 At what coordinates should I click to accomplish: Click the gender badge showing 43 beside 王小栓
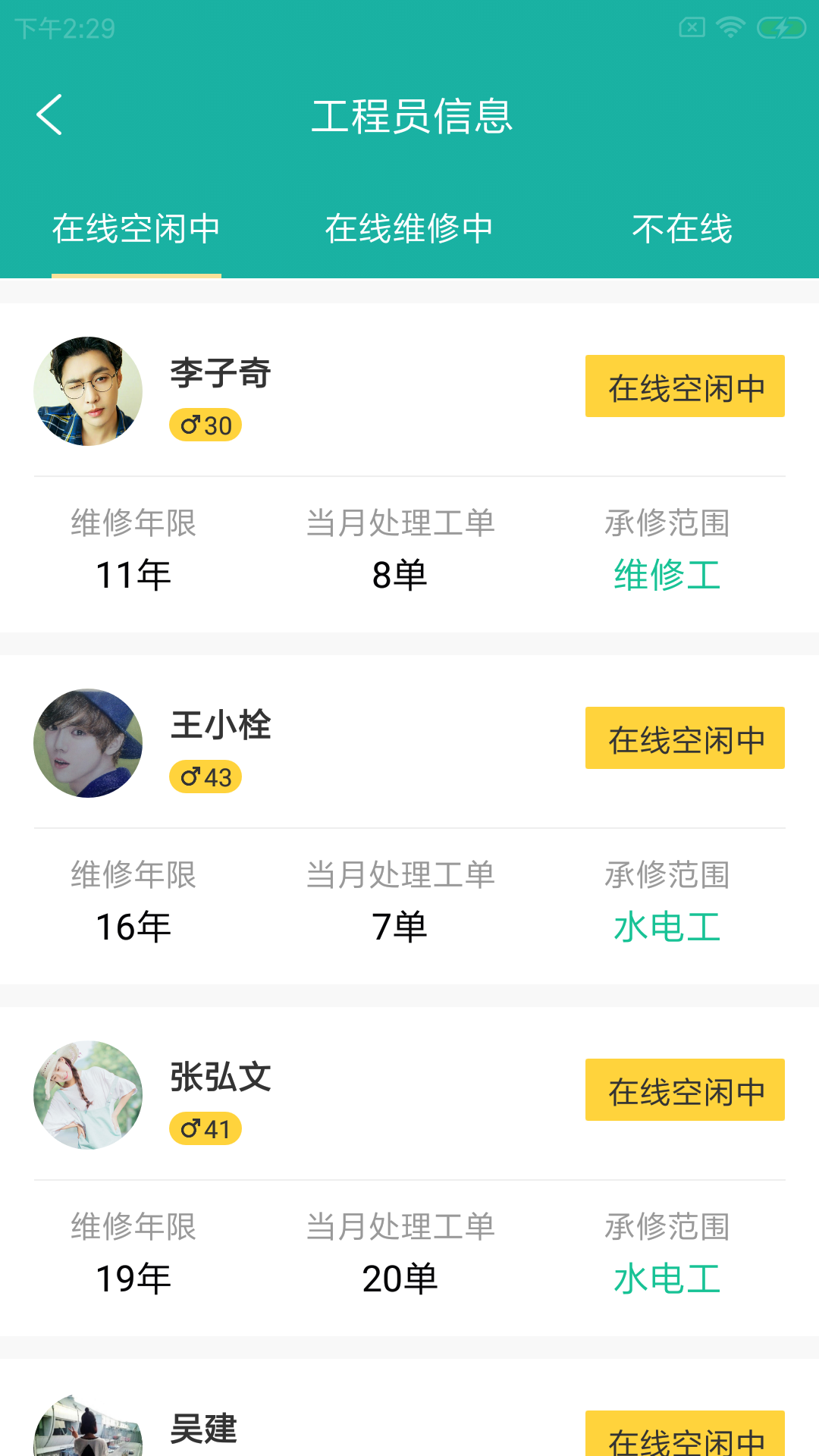[x=206, y=777]
